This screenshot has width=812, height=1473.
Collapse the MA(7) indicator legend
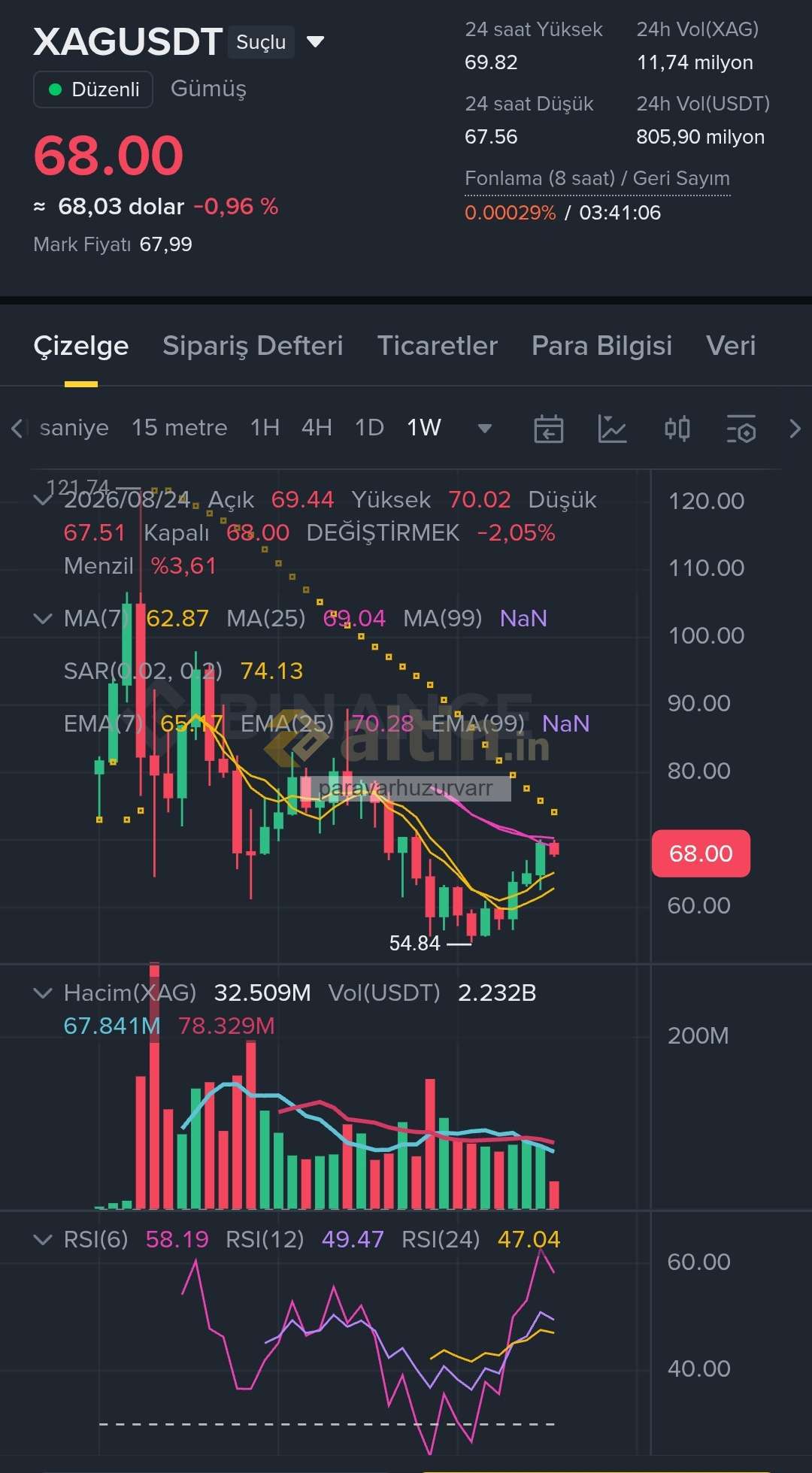43,619
